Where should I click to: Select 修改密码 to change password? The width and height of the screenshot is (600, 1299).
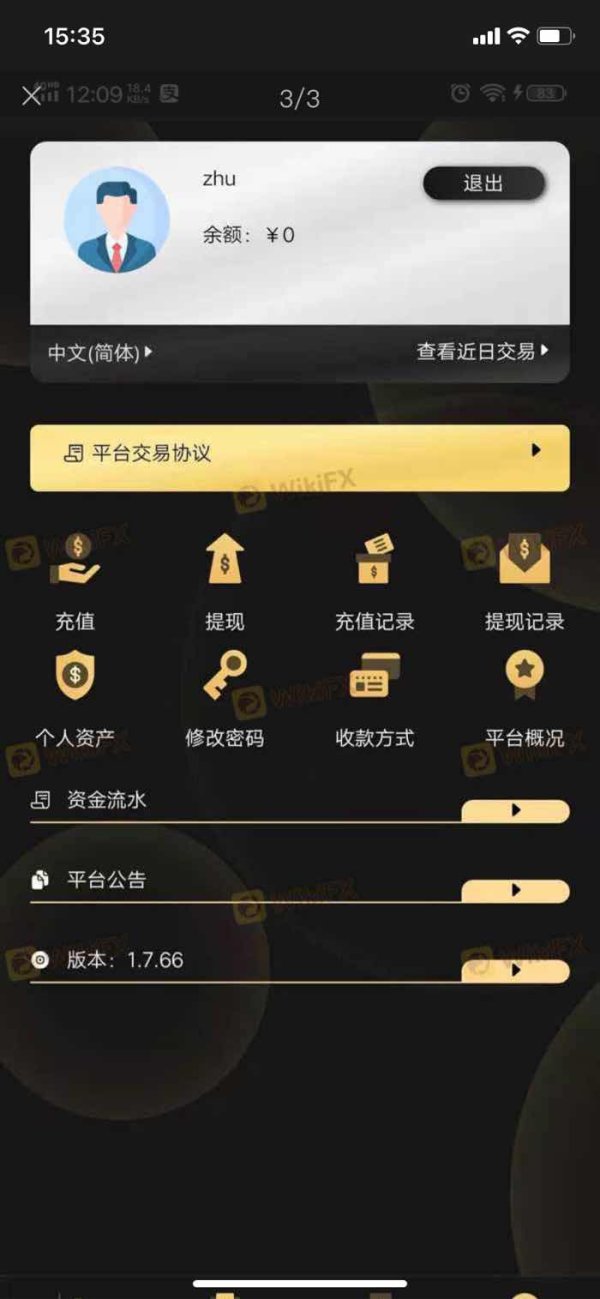click(x=225, y=700)
